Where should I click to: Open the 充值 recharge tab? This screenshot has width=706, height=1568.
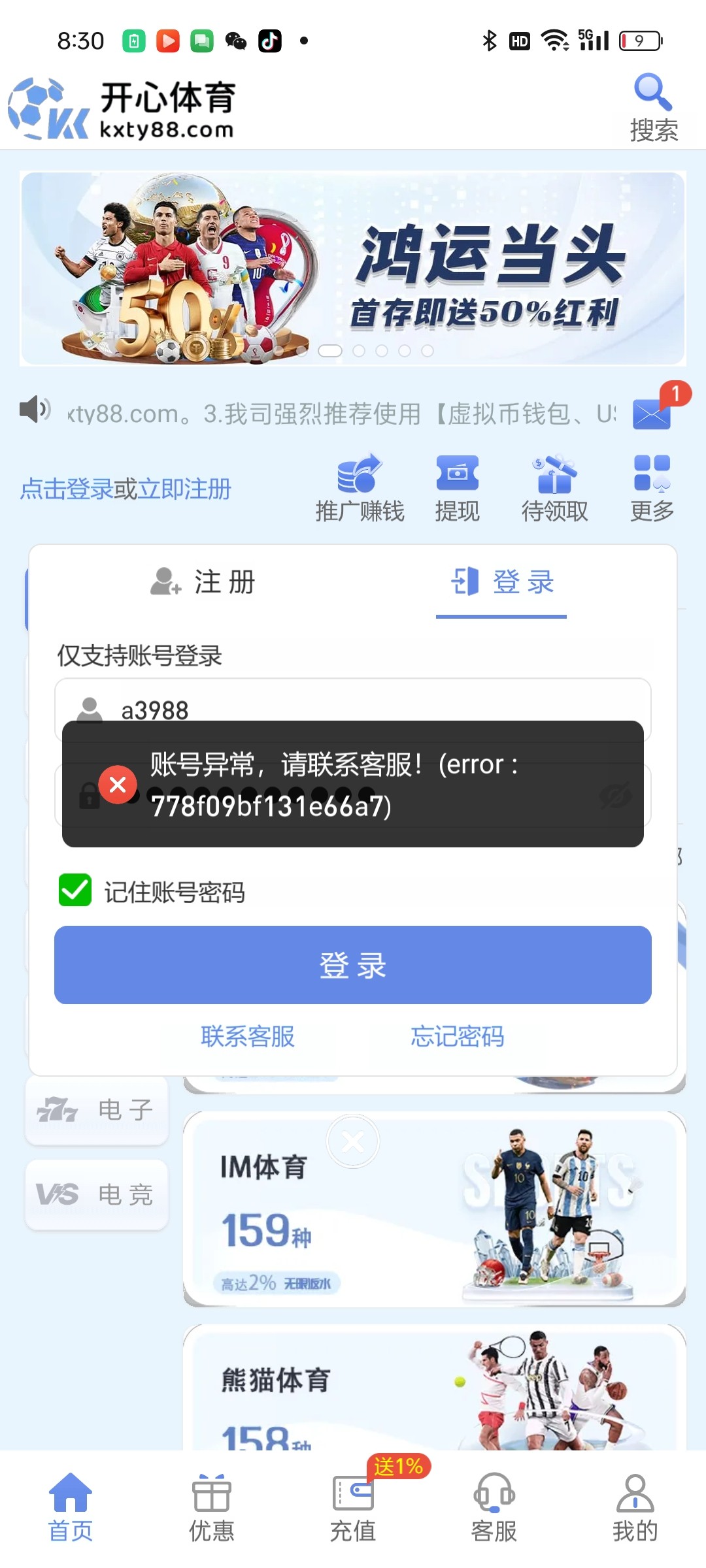tap(353, 1509)
